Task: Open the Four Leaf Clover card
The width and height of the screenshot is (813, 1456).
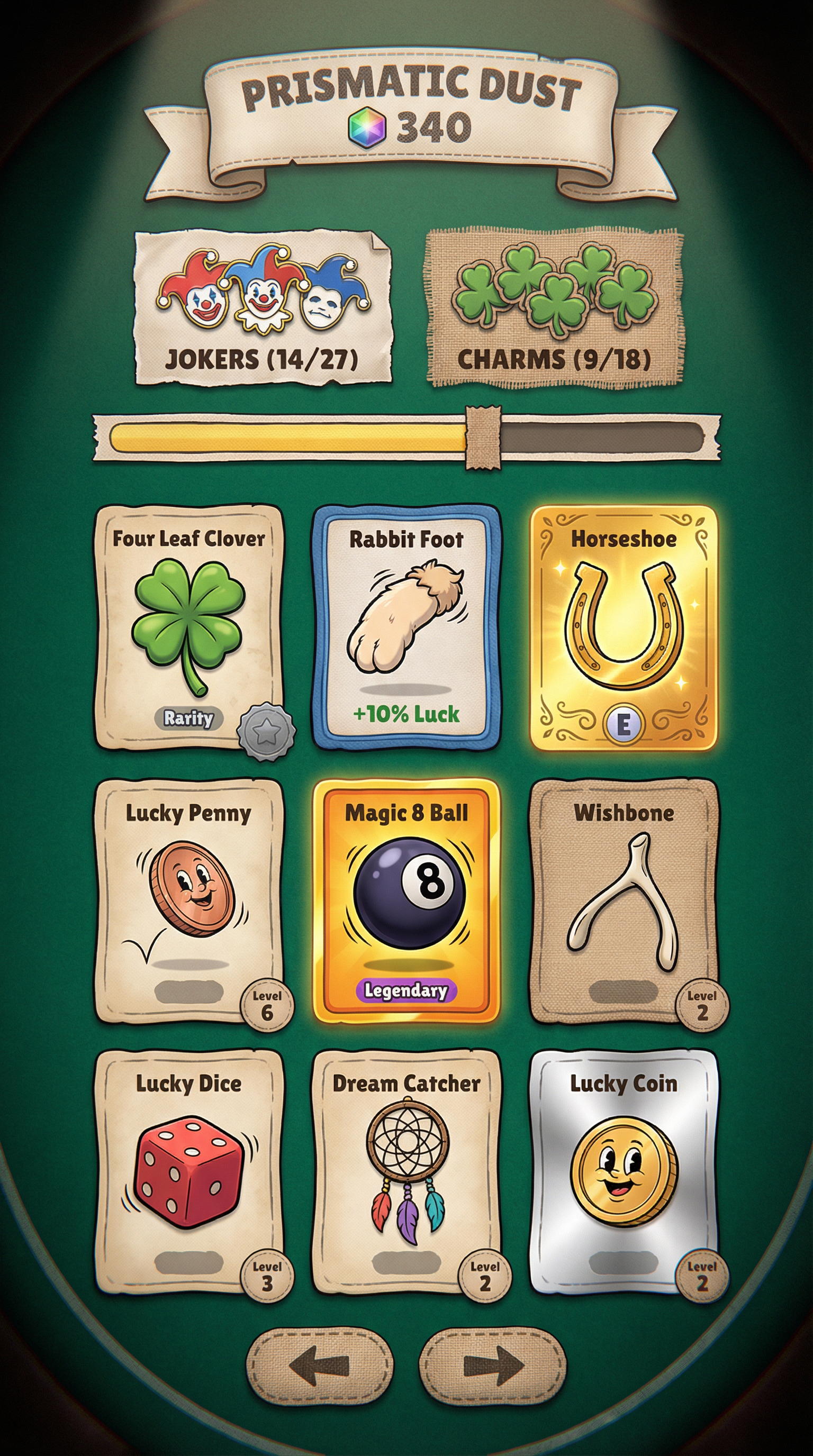Action: 189,626
